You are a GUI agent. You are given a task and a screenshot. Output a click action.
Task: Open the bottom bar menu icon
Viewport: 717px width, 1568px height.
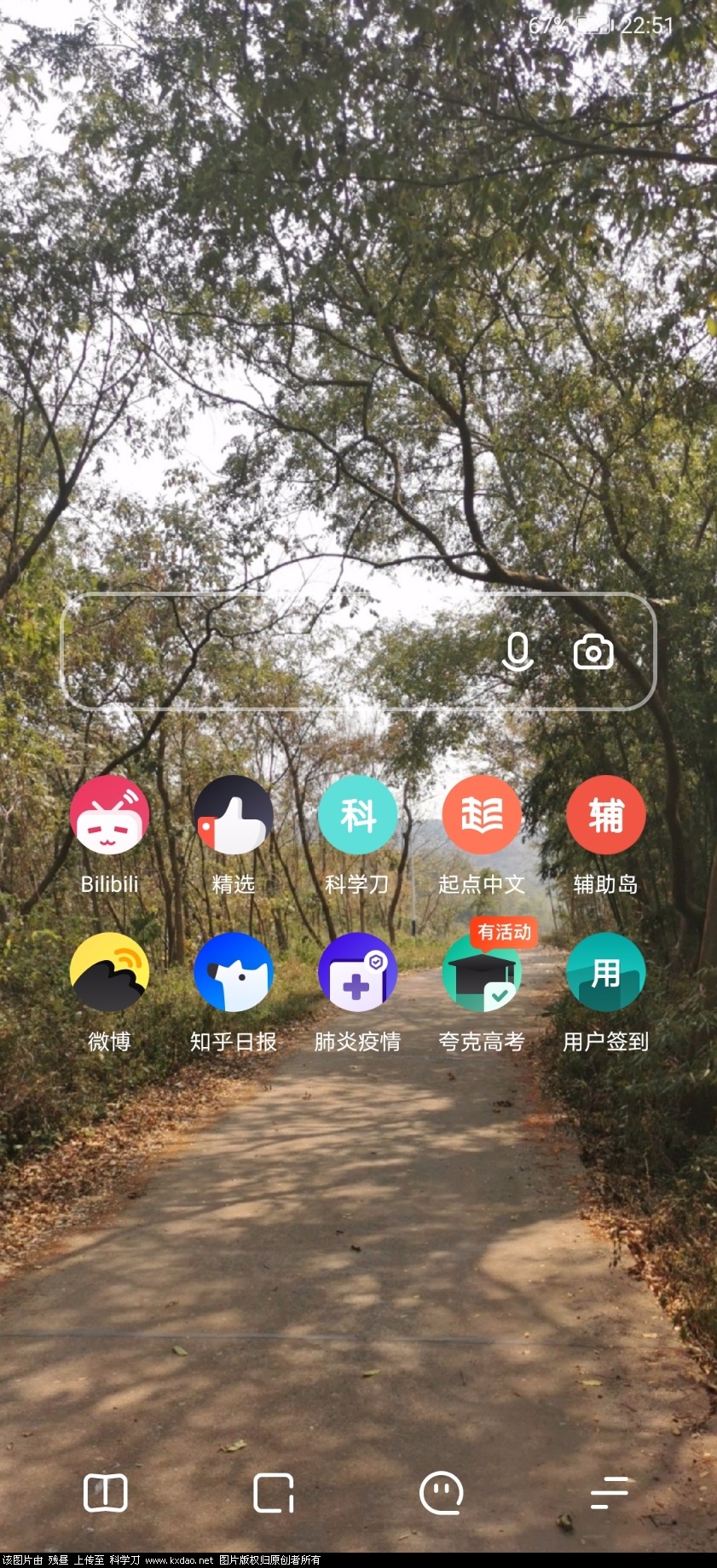click(610, 1493)
